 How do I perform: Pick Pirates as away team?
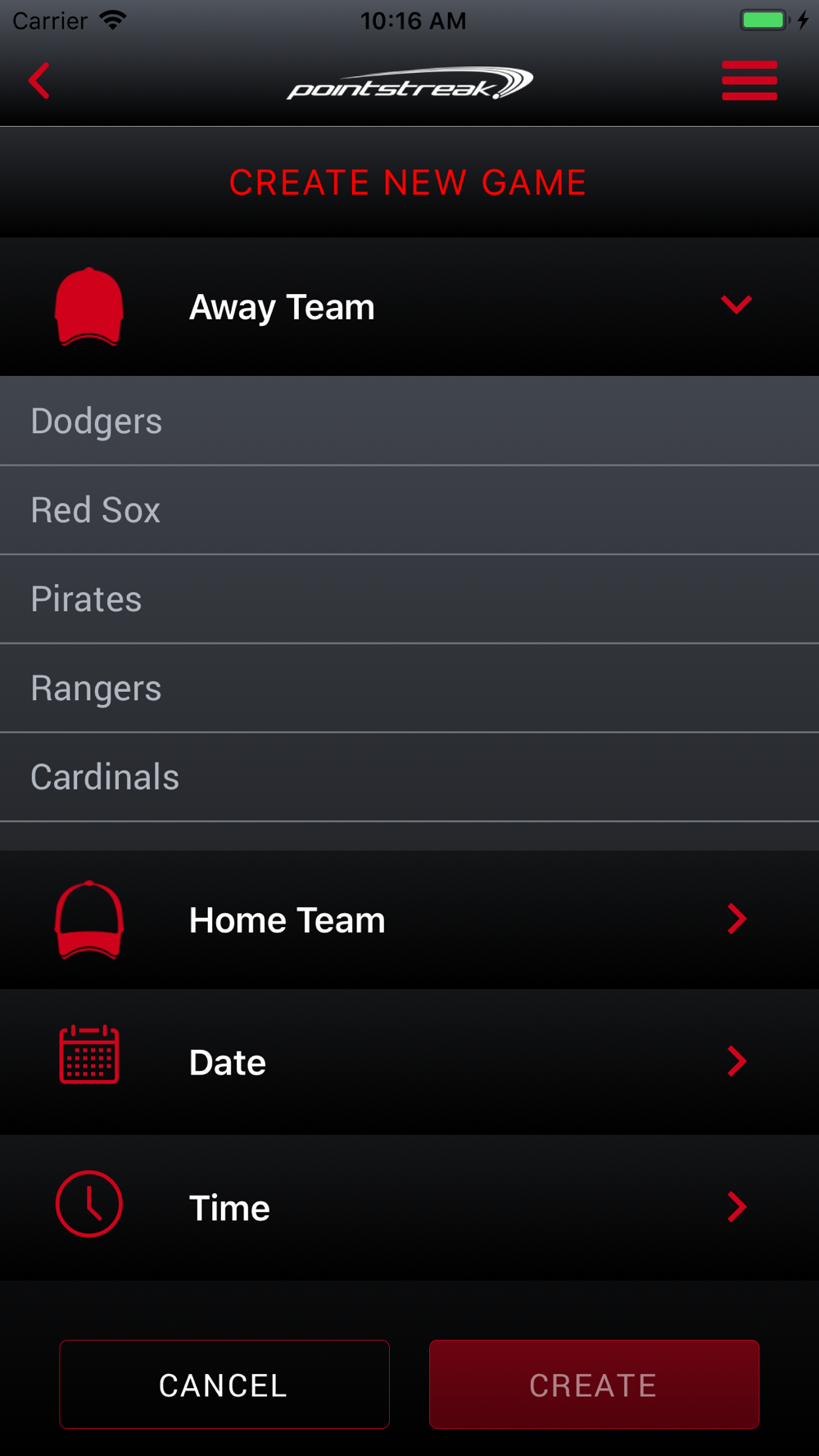click(x=409, y=599)
